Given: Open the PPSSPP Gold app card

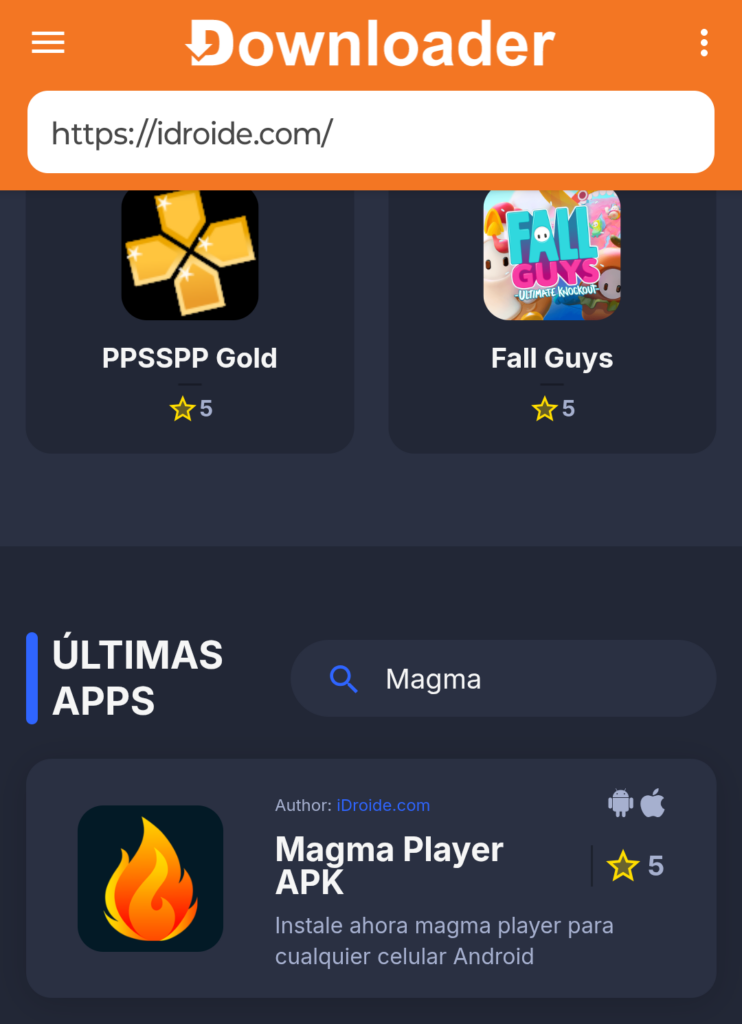Looking at the screenshot, I should [x=190, y=320].
